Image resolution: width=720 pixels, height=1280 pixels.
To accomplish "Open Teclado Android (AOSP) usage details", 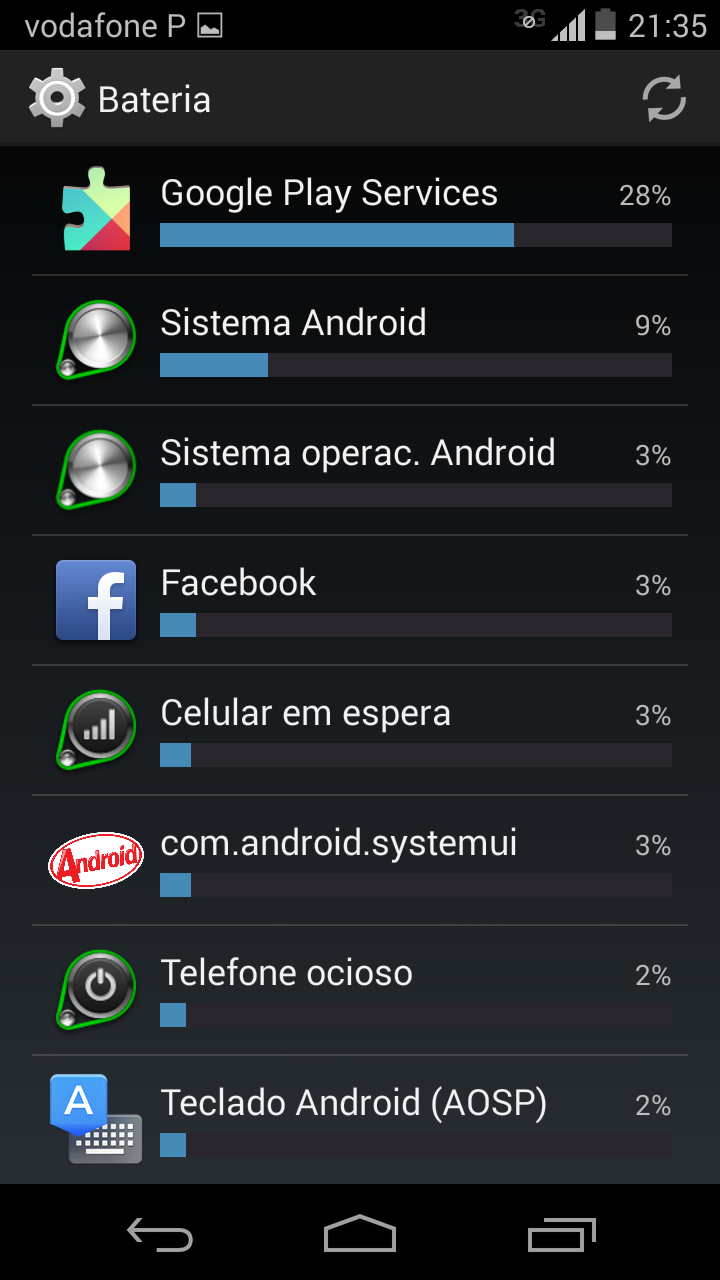I will (360, 1120).
